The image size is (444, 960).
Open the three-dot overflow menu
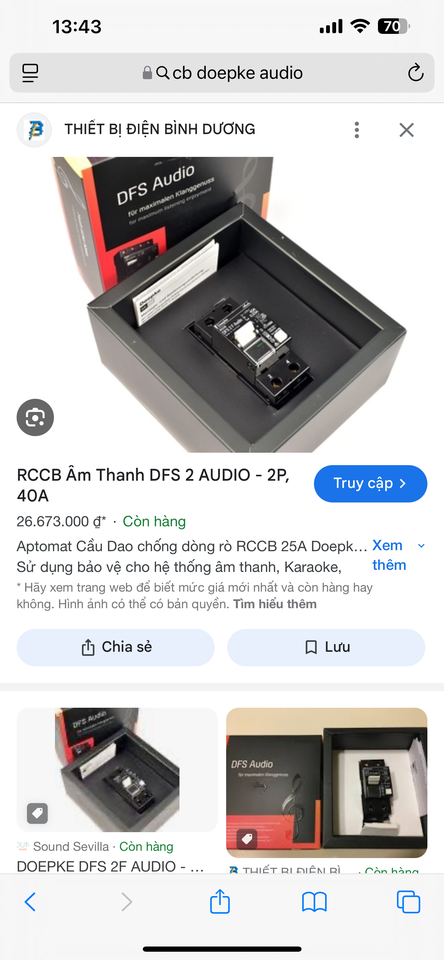tap(356, 130)
